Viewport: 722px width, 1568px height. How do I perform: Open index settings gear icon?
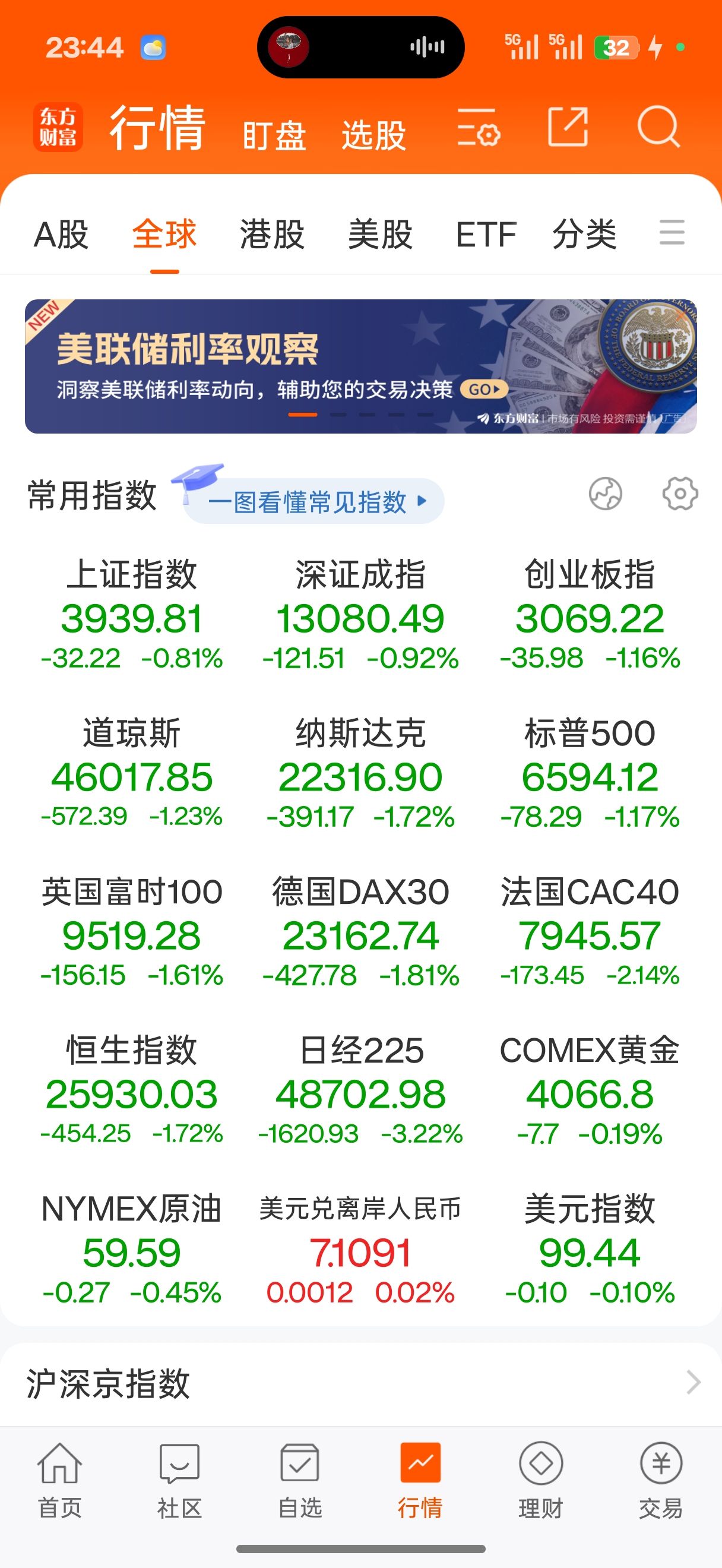click(679, 494)
